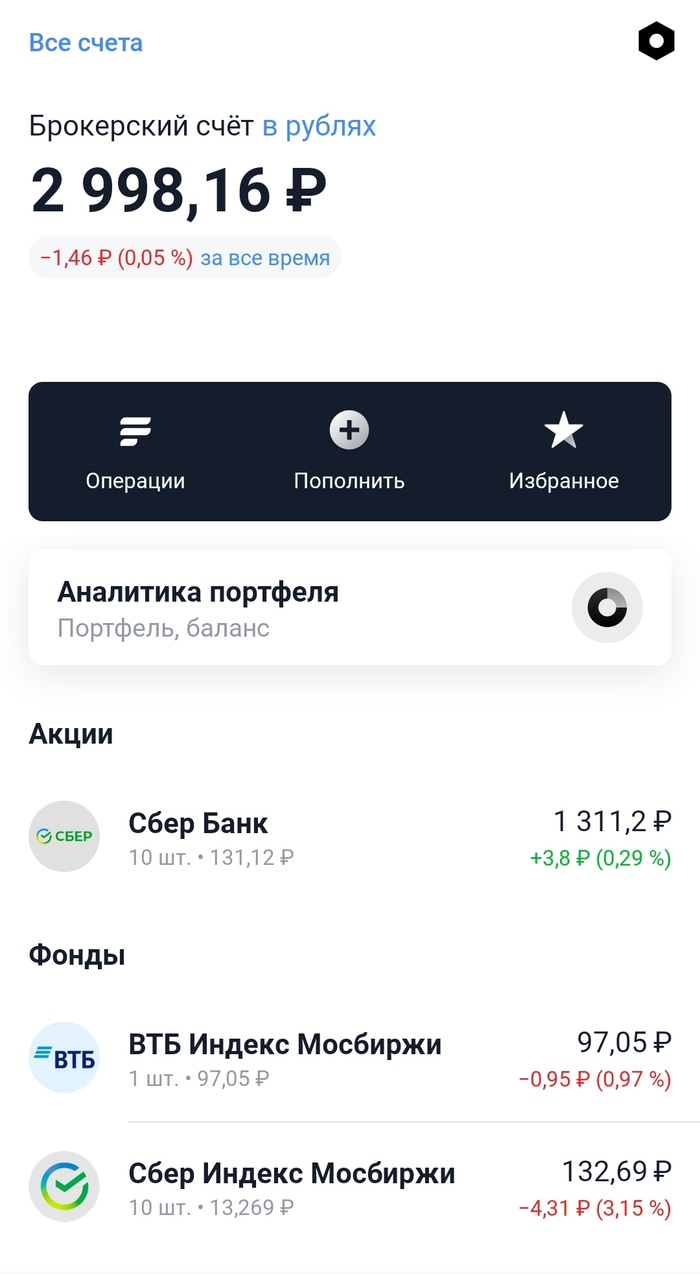Open Избранное favorites

point(563,453)
